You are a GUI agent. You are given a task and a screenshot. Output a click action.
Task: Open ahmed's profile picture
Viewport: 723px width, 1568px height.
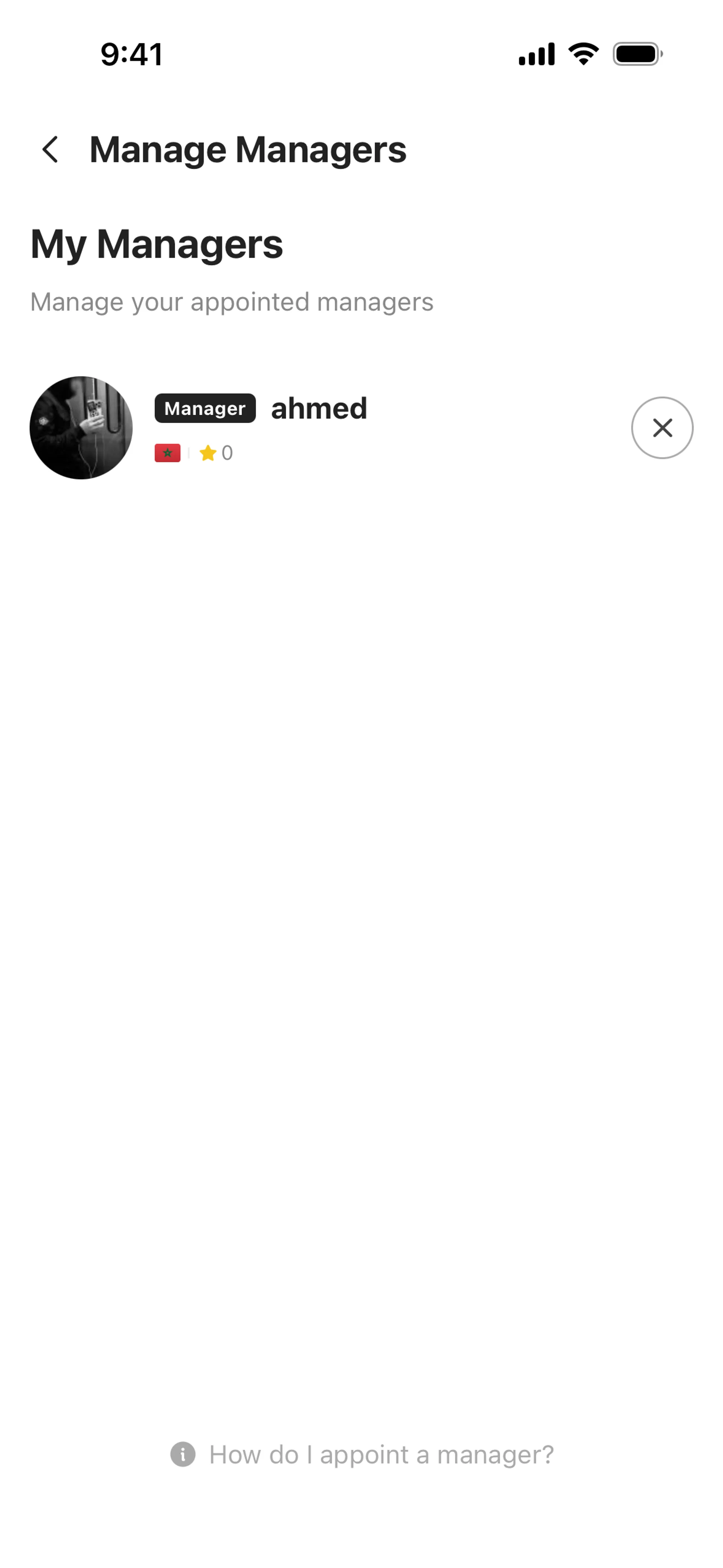pos(81,428)
